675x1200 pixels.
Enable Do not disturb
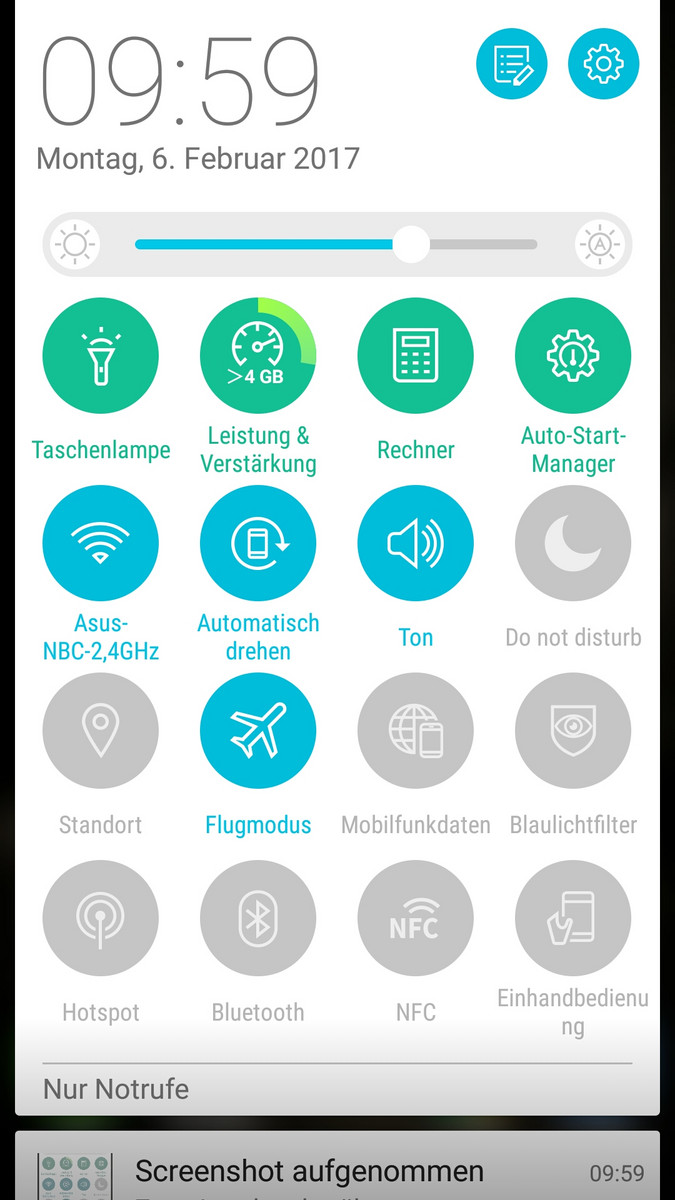[x=573, y=543]
